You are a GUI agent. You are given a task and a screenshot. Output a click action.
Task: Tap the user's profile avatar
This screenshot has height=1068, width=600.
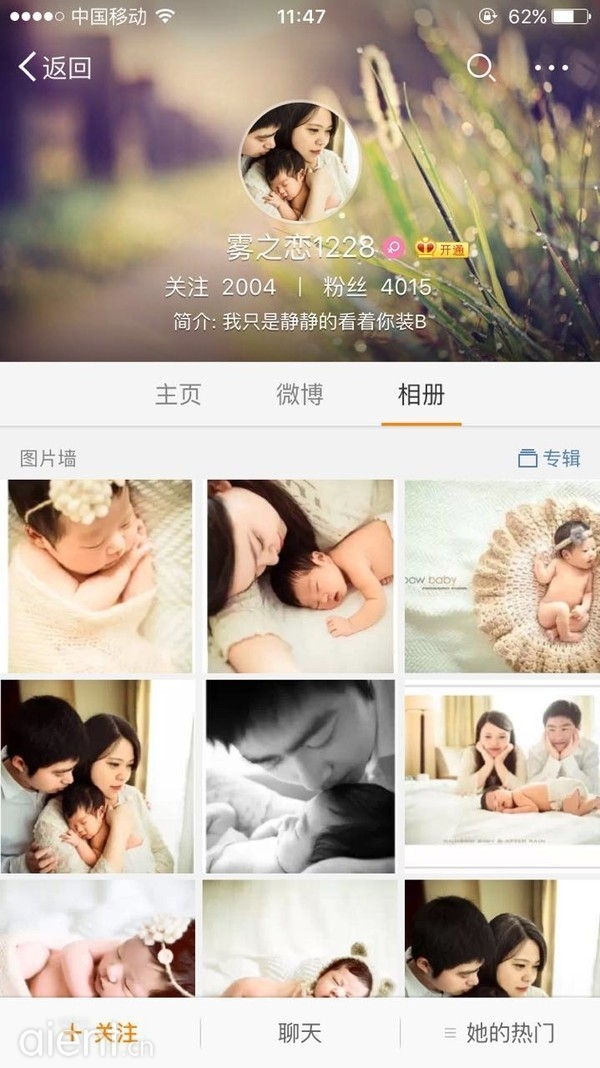click(299, 161)
